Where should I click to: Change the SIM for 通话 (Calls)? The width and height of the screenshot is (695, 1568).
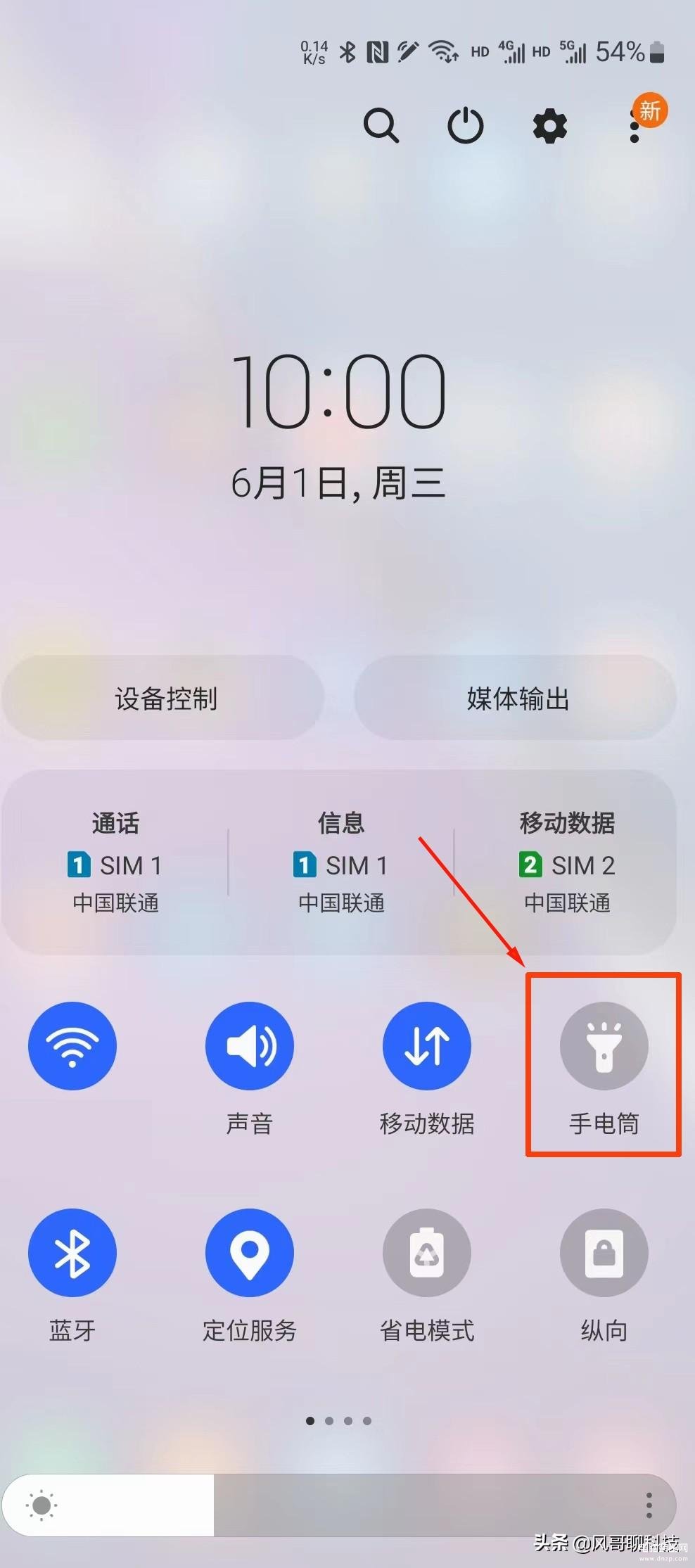point(115,863)
